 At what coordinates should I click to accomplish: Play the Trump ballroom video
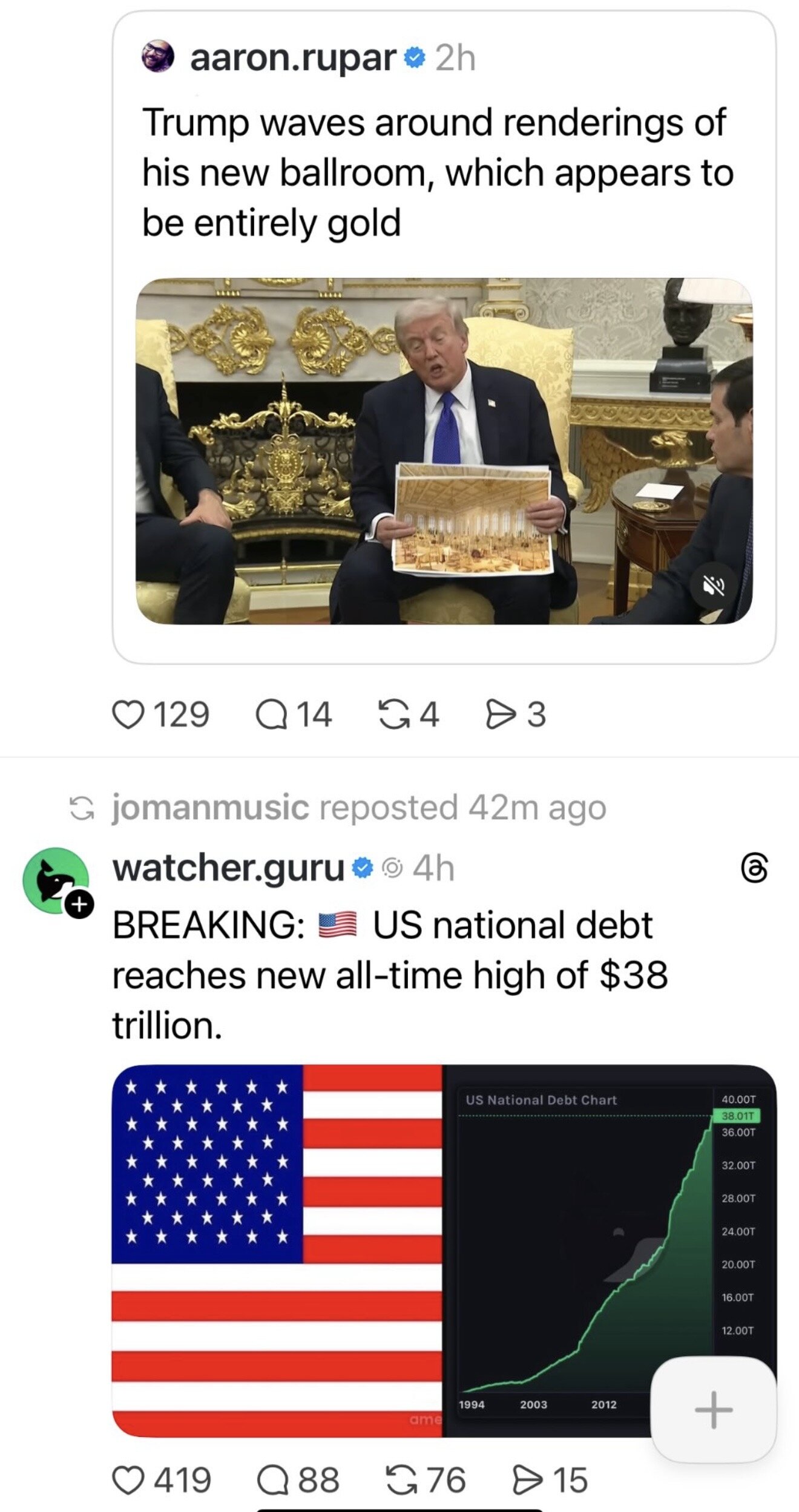444,451
